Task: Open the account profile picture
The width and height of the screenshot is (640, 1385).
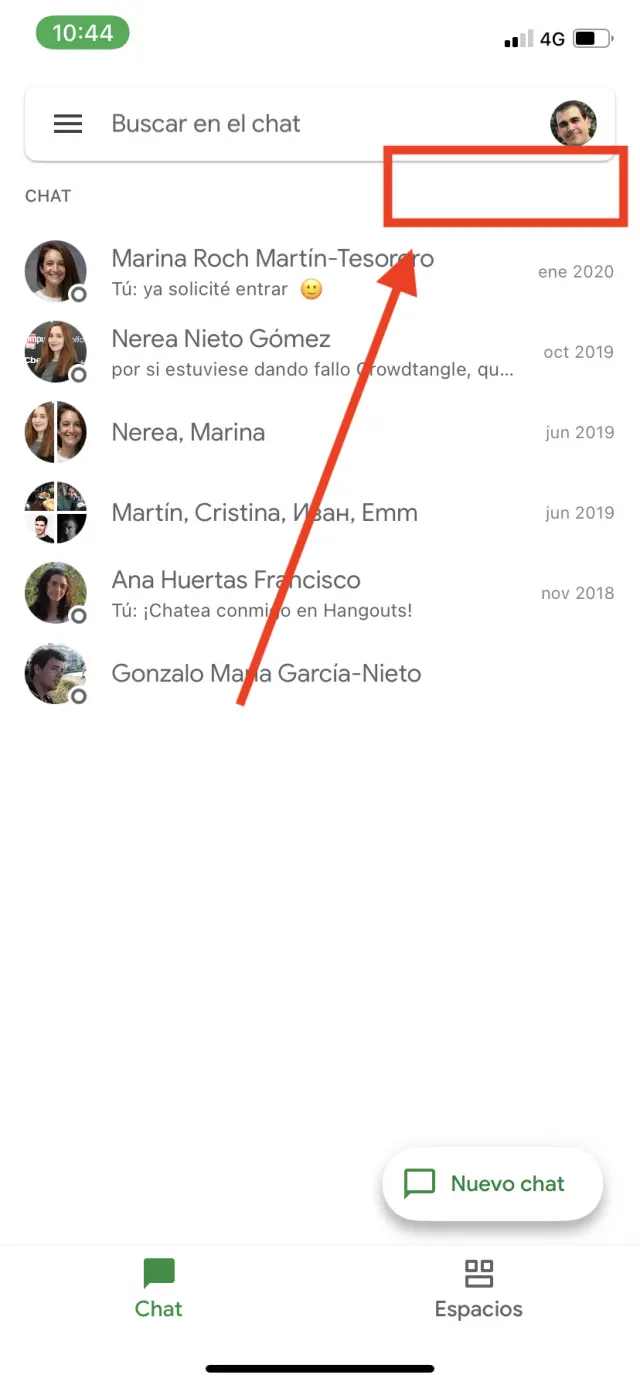Action: (573, 124)
